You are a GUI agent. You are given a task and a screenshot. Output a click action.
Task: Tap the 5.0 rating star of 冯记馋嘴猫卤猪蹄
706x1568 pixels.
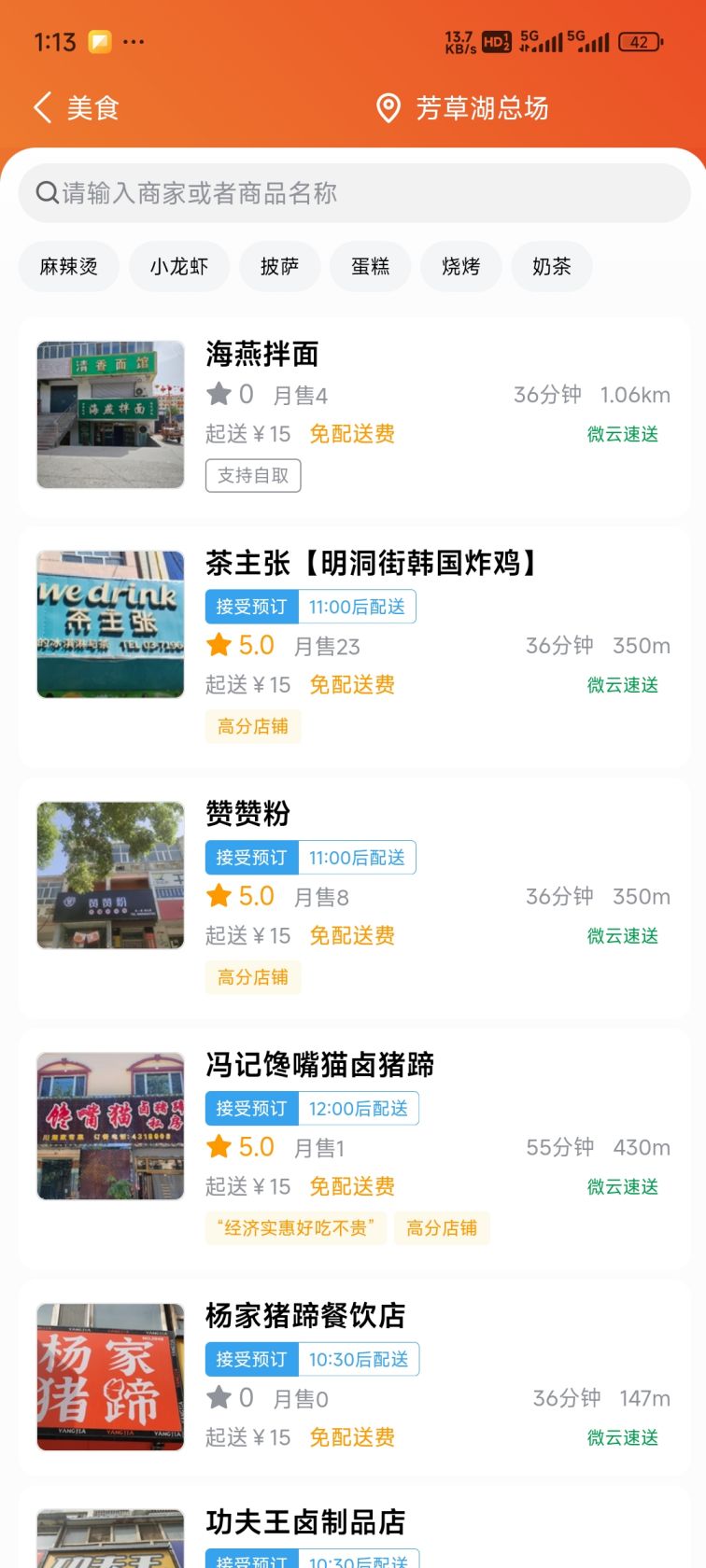click(x=219, y=1146)
